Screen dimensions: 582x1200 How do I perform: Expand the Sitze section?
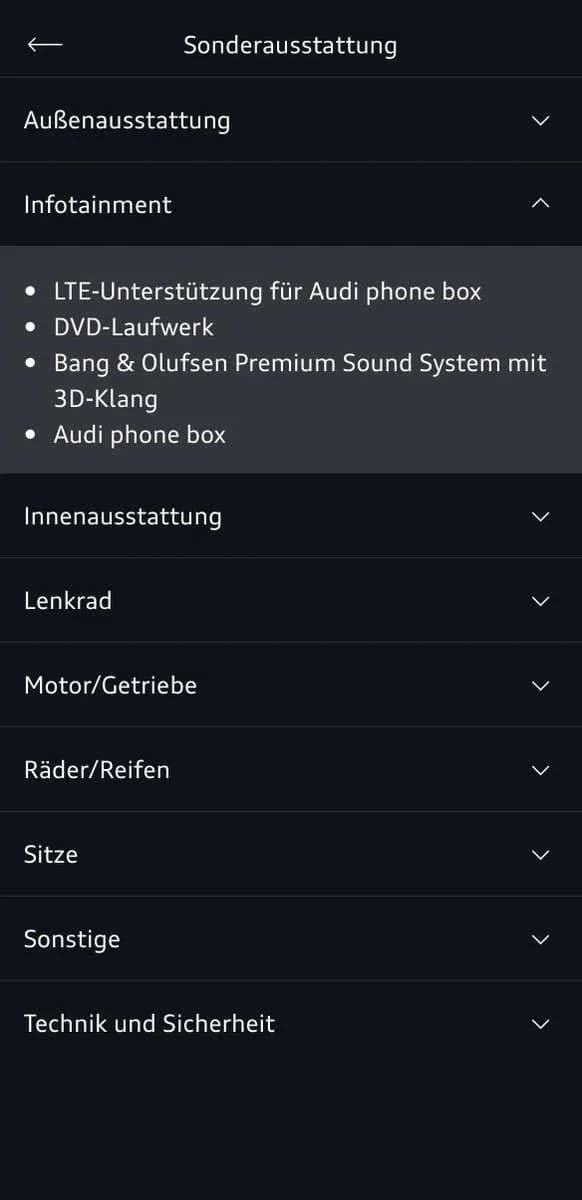291,854
